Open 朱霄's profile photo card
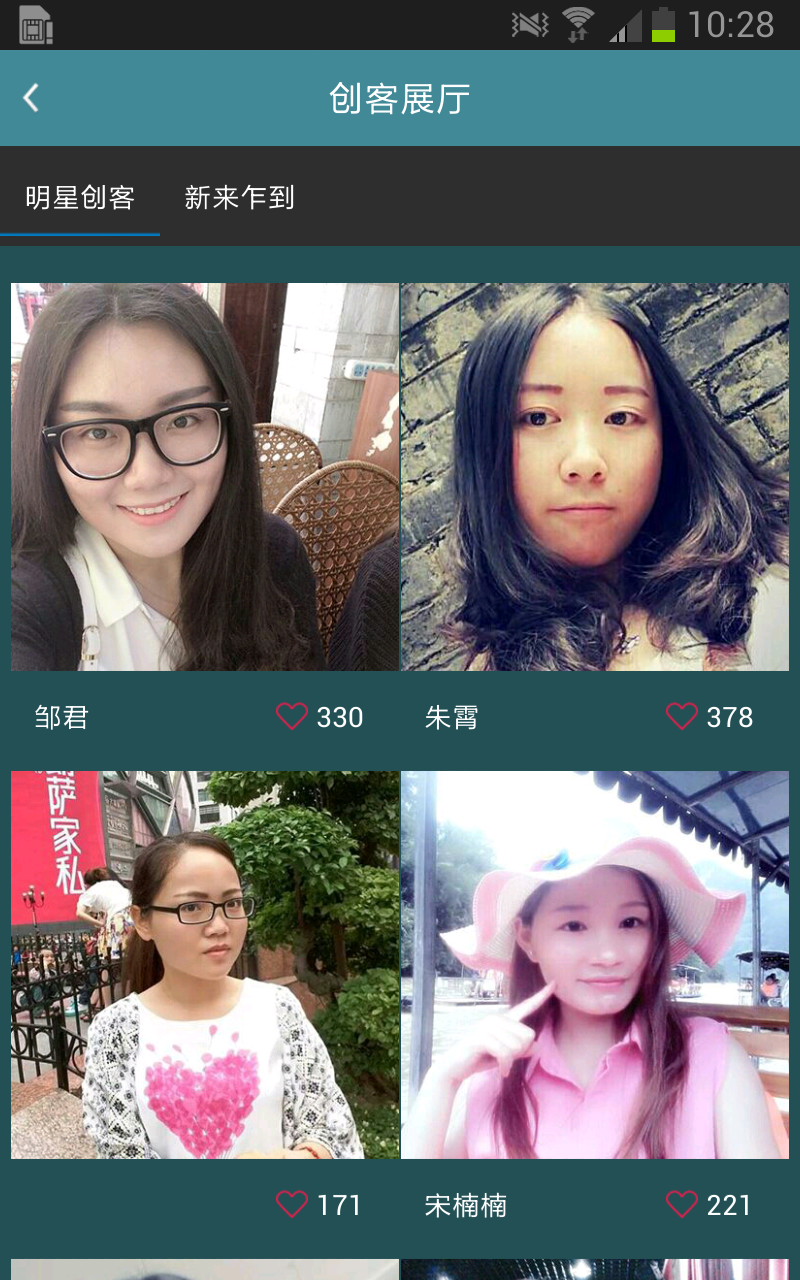This screenshot has width=800, height=1280. 595,477
